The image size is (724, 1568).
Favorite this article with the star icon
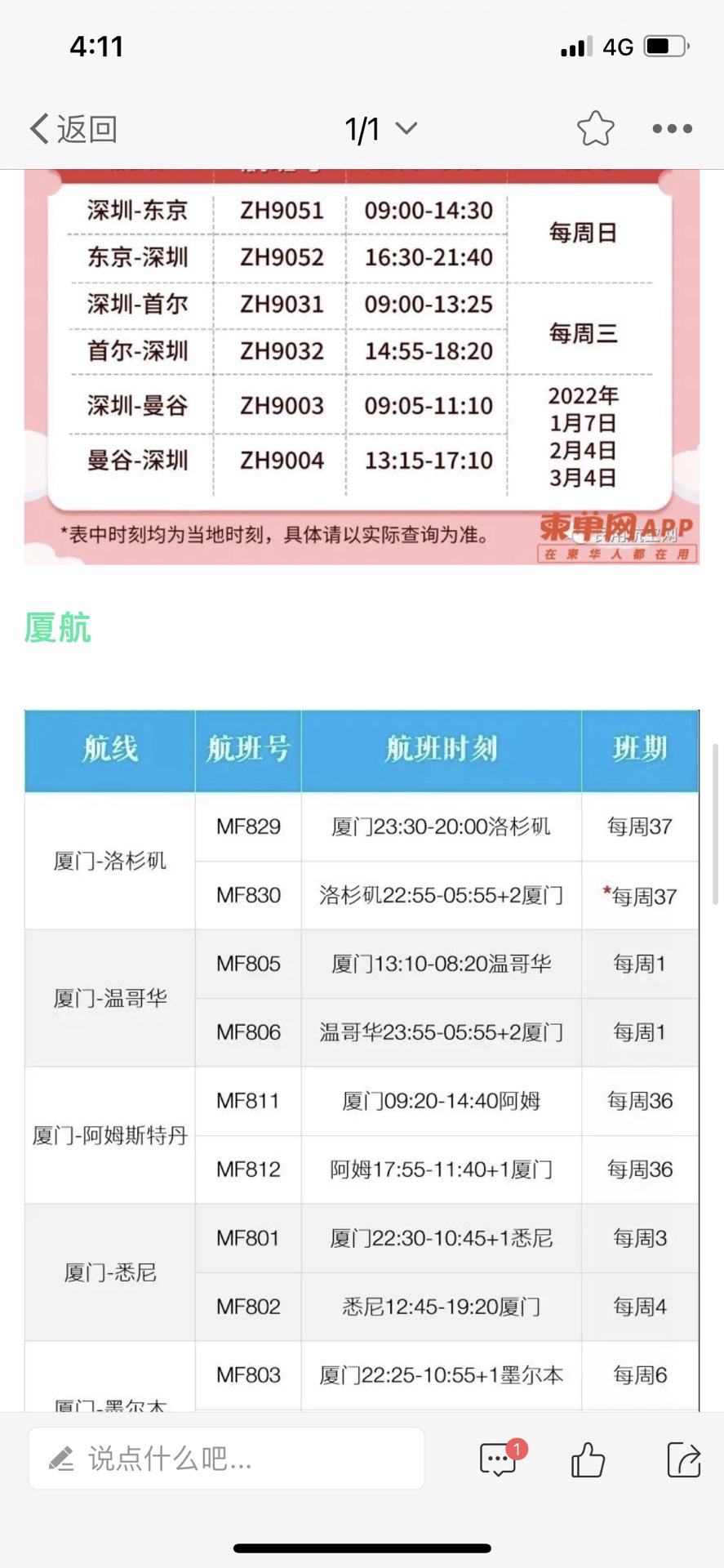[x=595, y=129]
